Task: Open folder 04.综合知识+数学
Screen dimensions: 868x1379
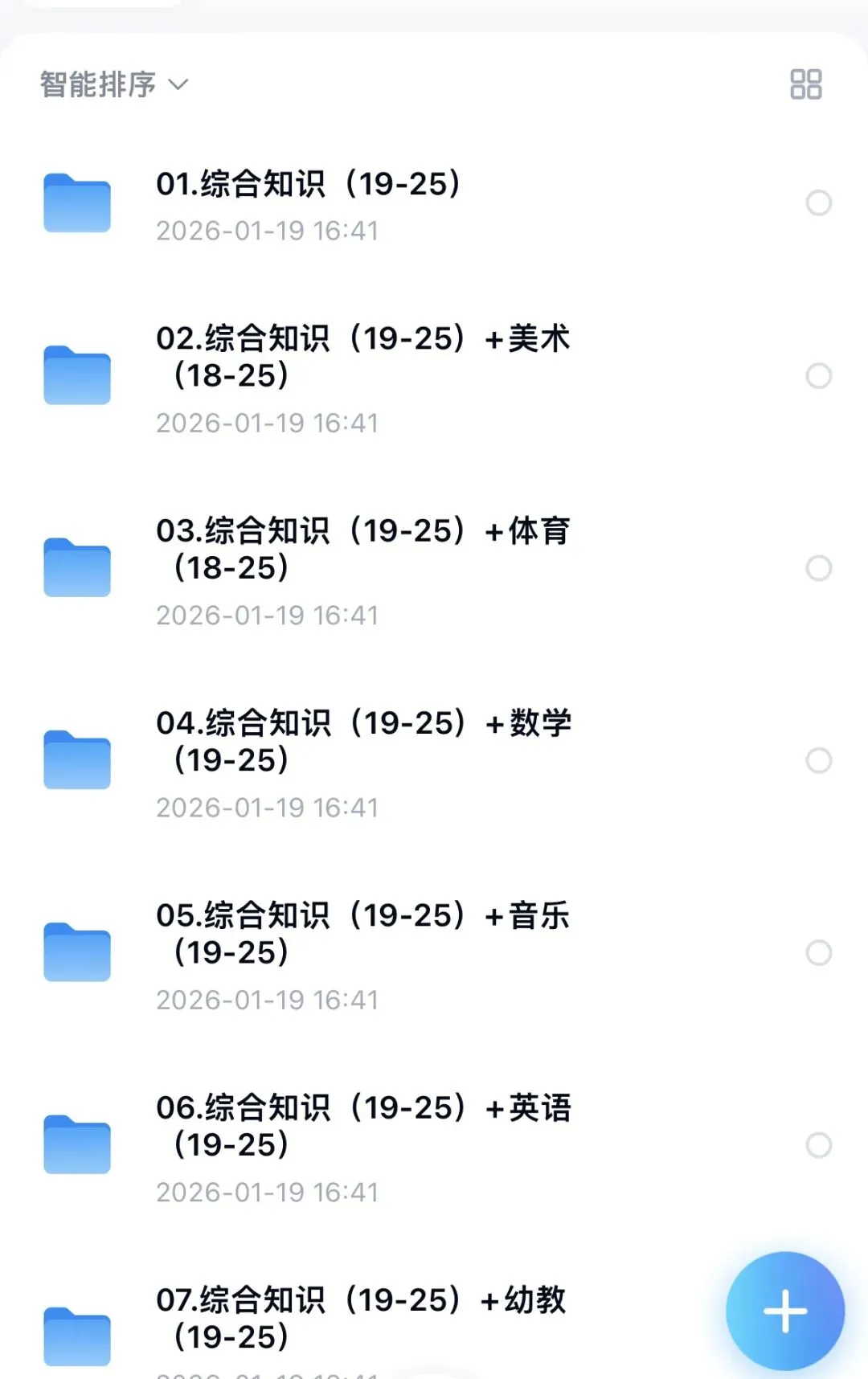Action: [x=362, y=741]
